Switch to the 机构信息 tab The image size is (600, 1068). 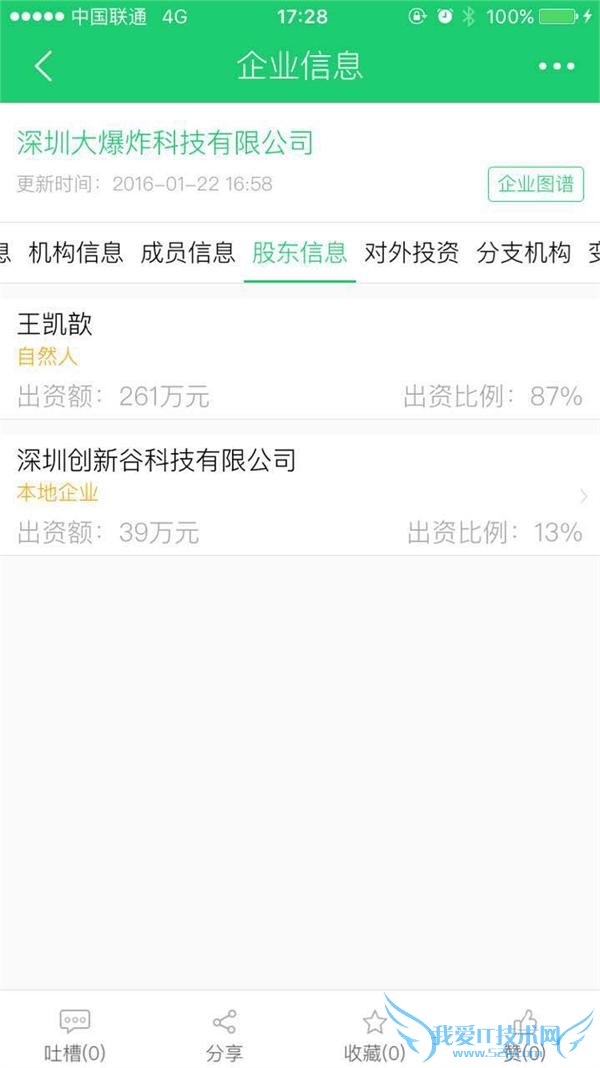(x=76, y=253)
